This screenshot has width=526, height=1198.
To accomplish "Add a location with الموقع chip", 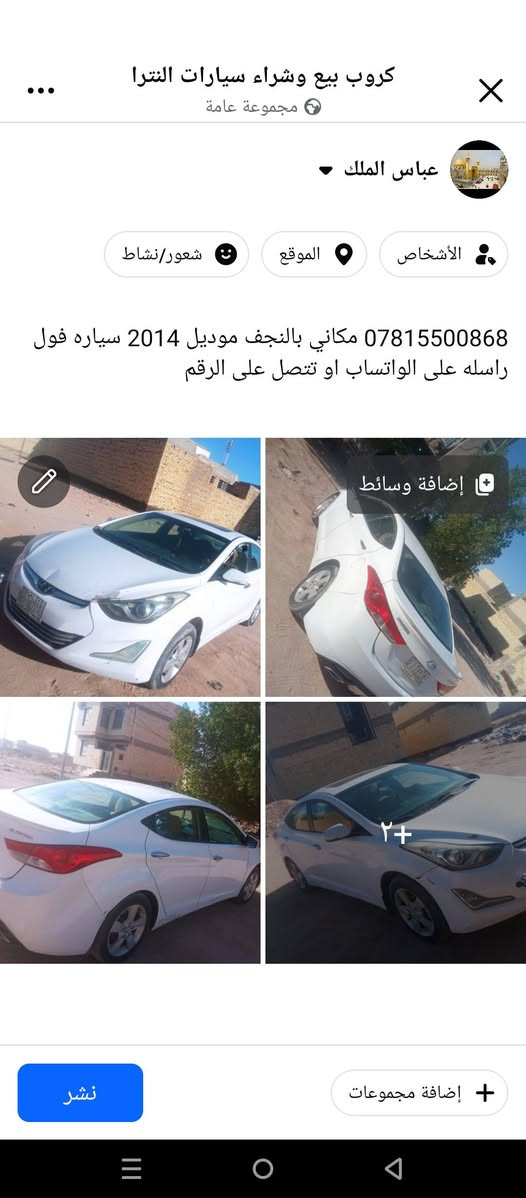I will click(314, 254).
